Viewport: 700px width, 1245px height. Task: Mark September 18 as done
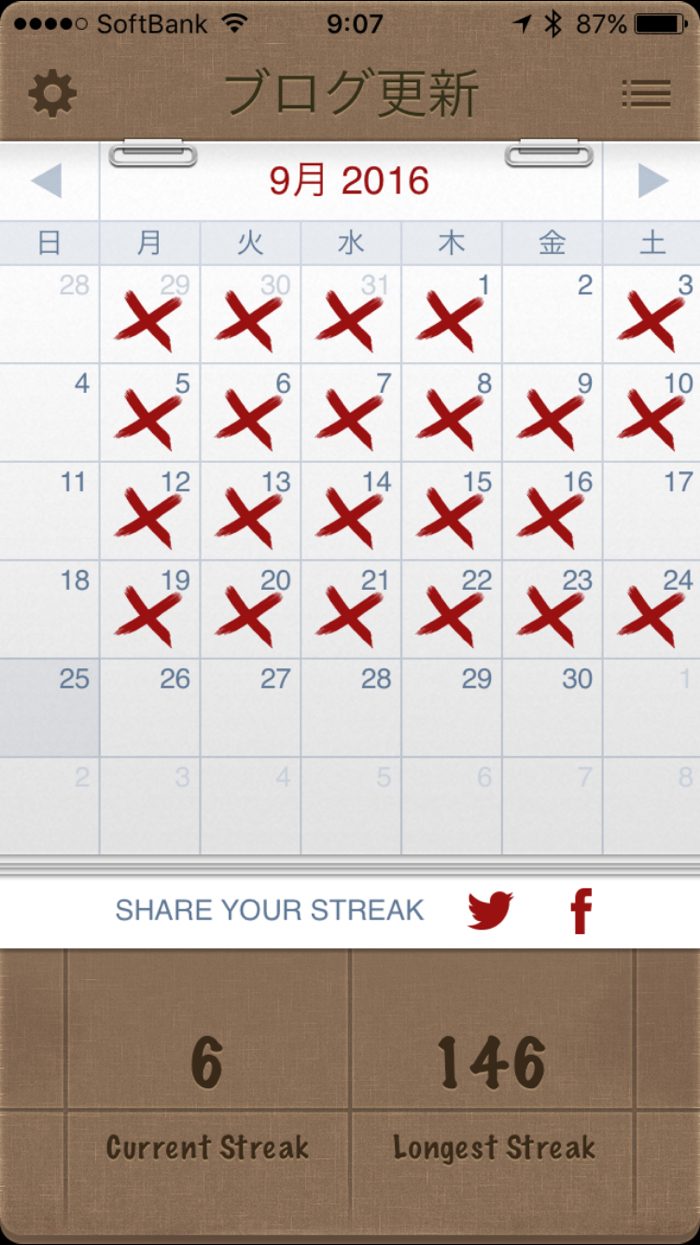[50, 608]
